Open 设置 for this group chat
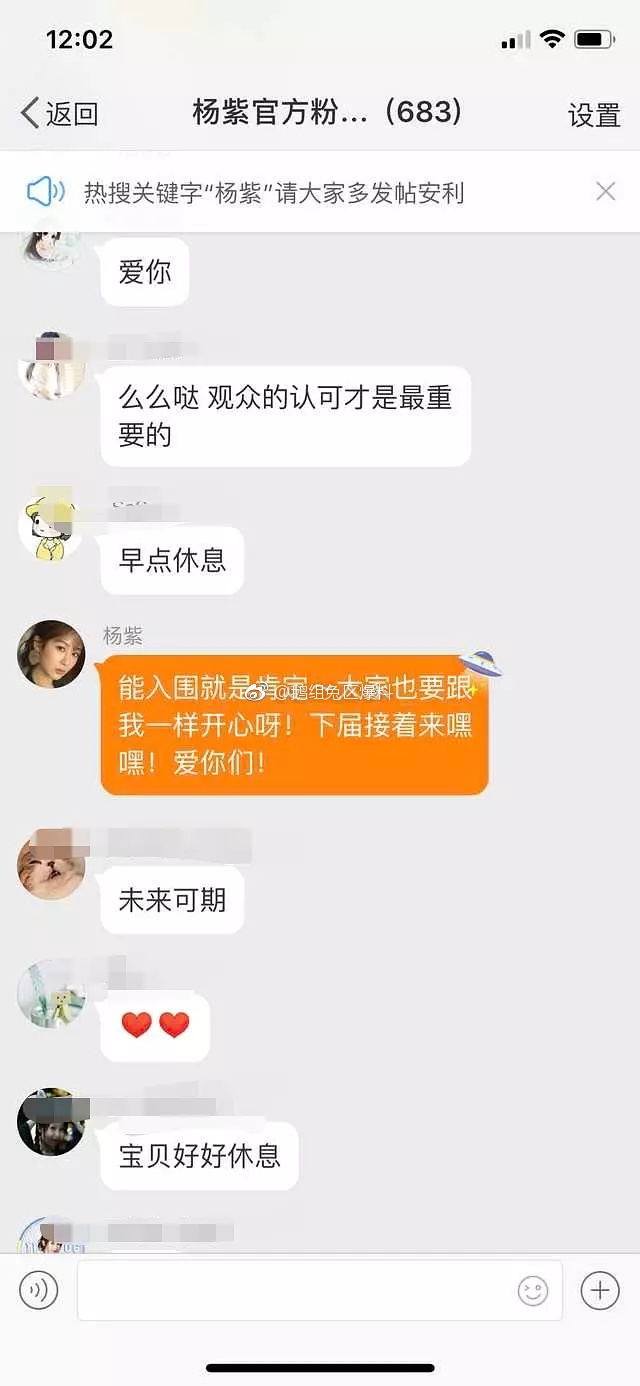640x1386 pixels. click(594, 115)
